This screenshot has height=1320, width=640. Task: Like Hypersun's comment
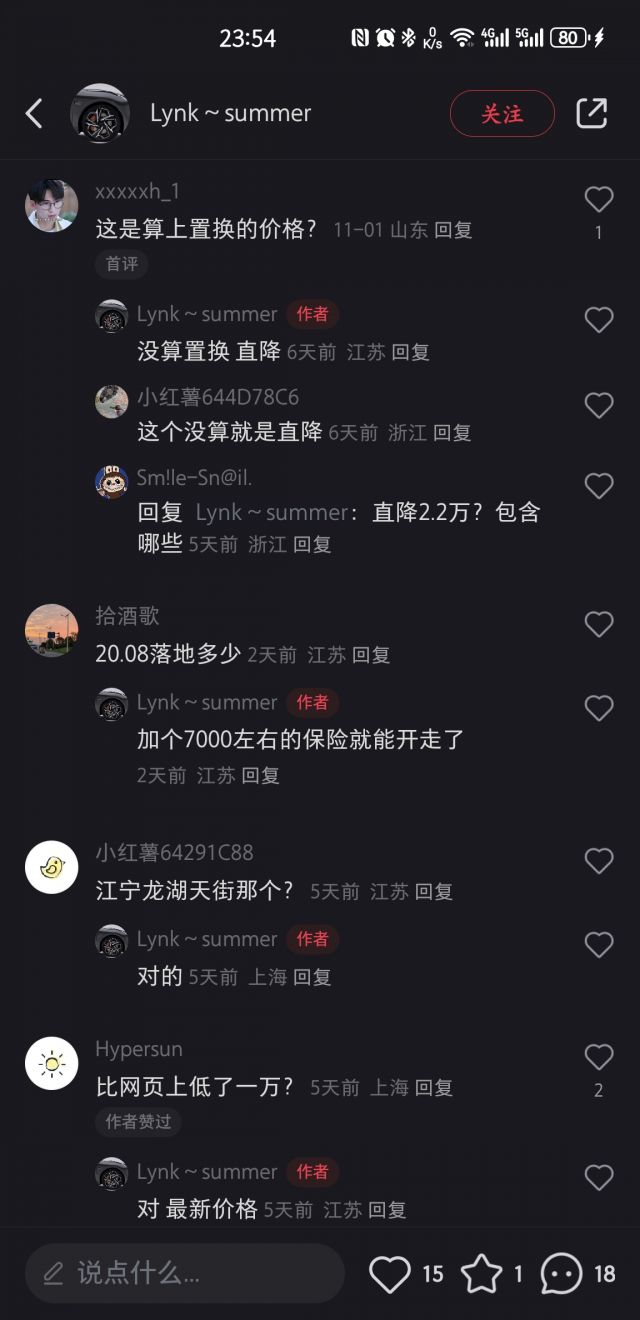pyautogui.click(x=598, y=1057)
